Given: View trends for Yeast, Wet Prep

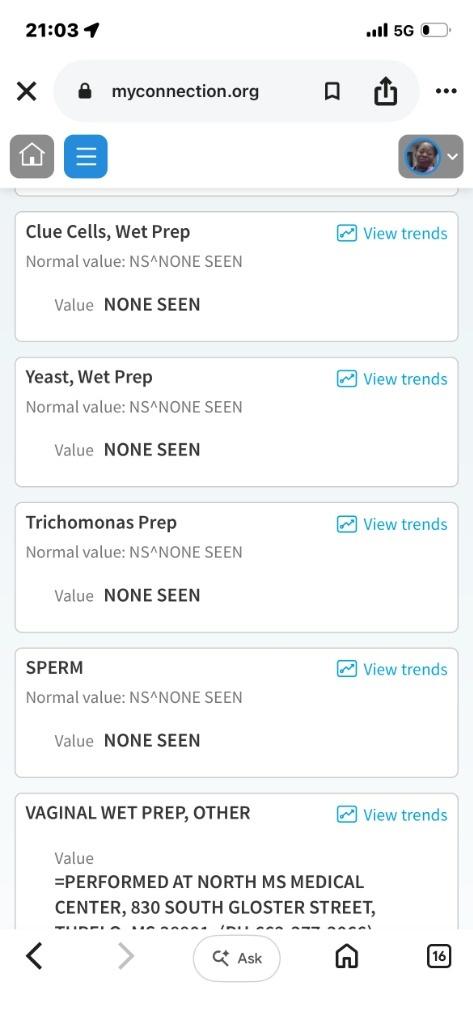Looking at the screenshot, I should click(392, 379).
